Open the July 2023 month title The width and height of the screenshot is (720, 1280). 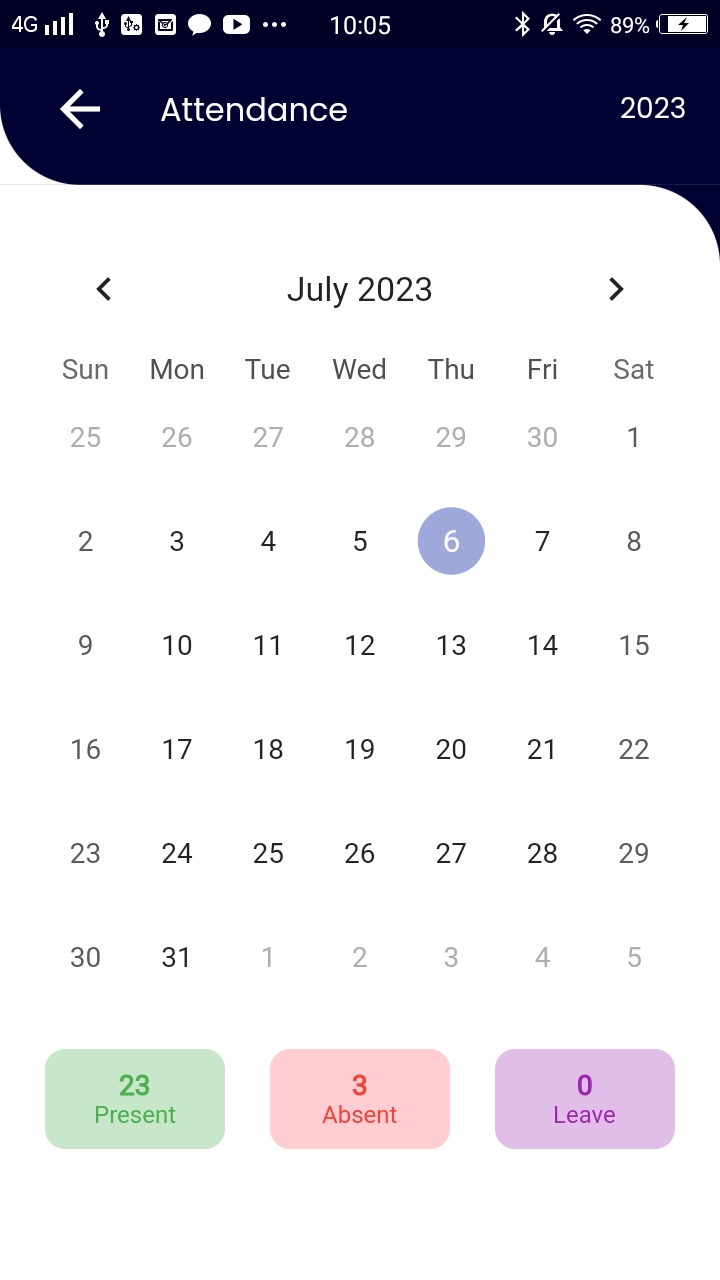360,290
